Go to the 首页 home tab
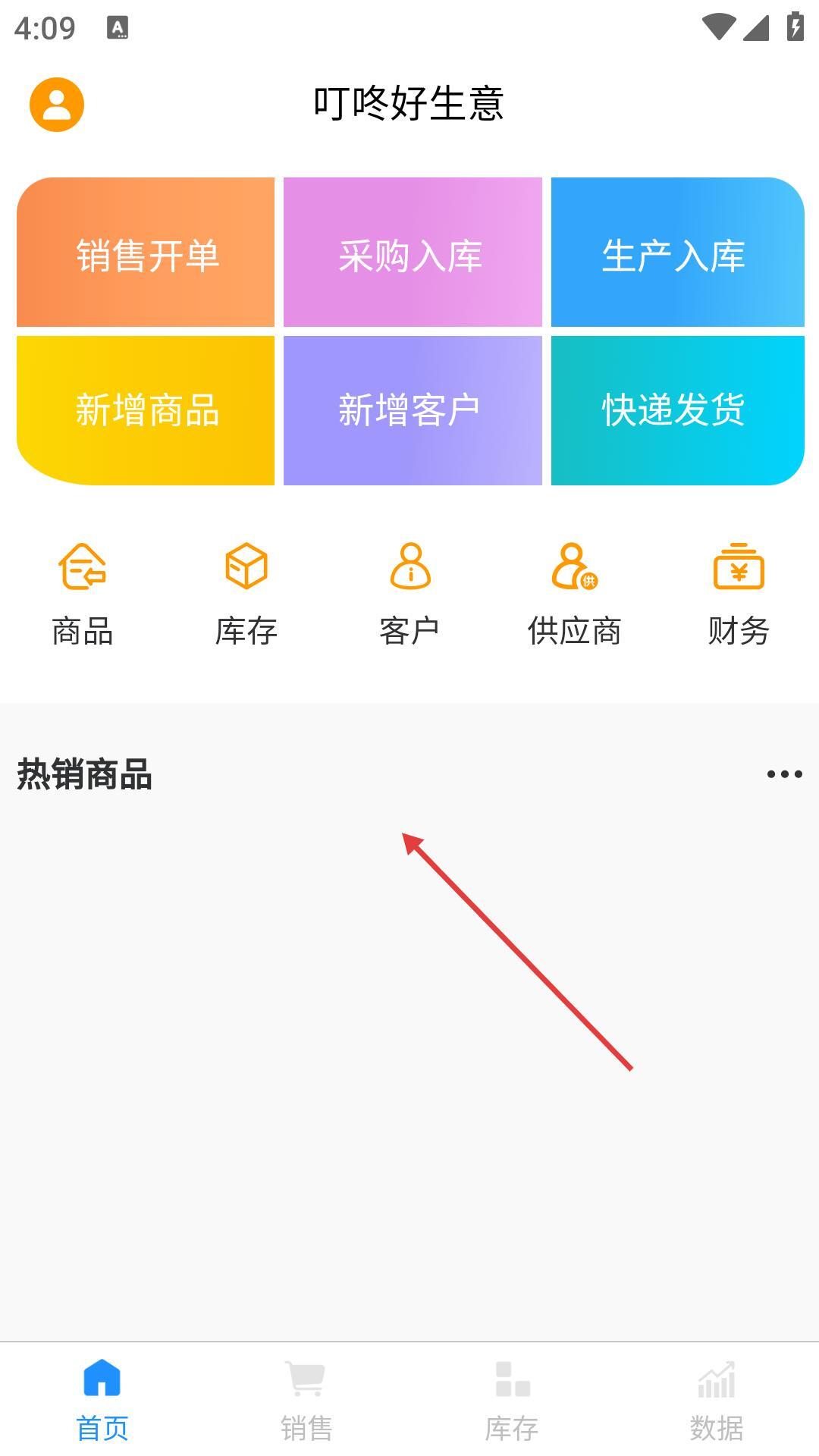 pyautogui.click(x=102, y=1400)
